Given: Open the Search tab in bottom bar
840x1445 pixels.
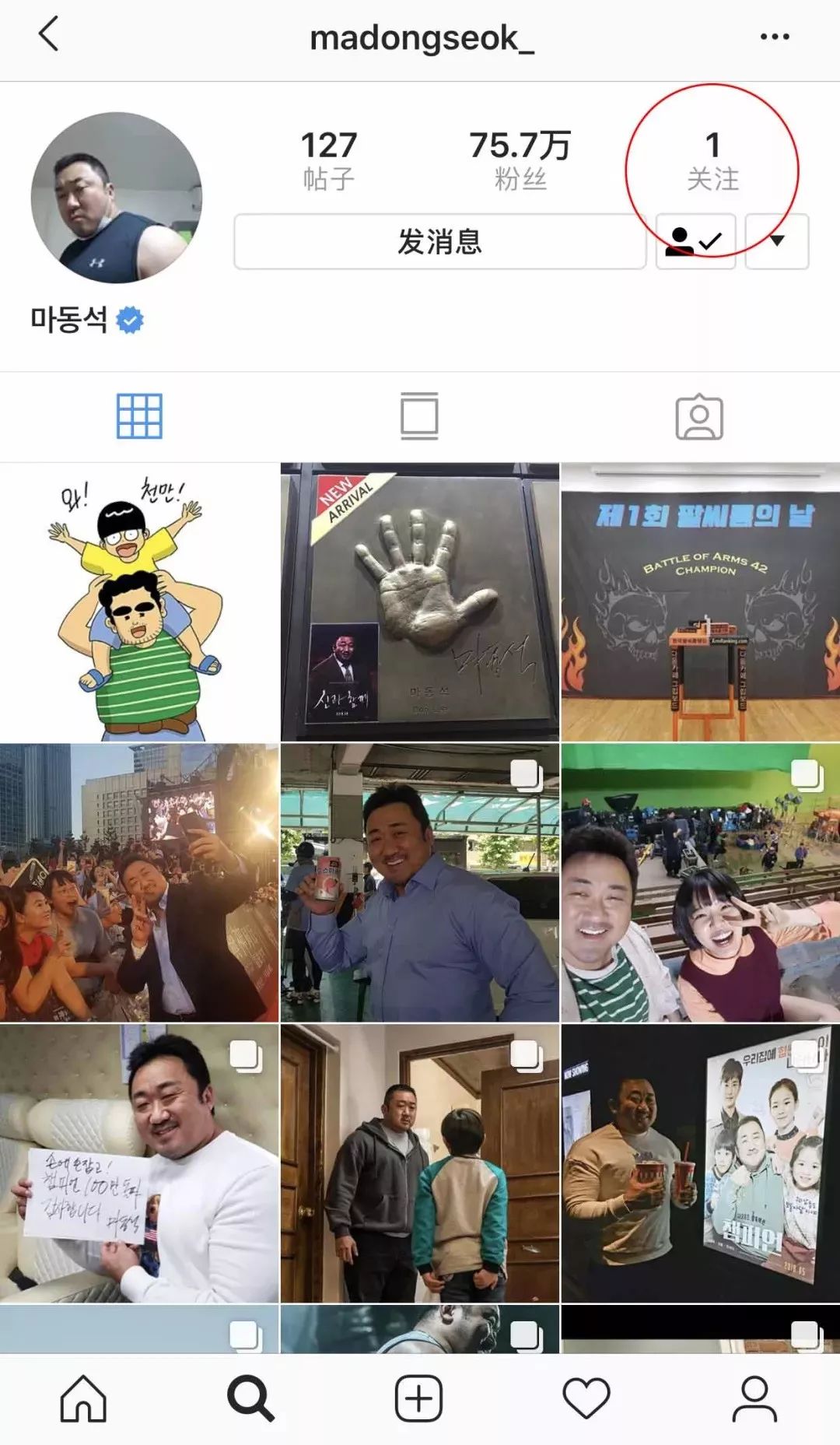Looking at the screenshot, I should (x=250, y=1398).
